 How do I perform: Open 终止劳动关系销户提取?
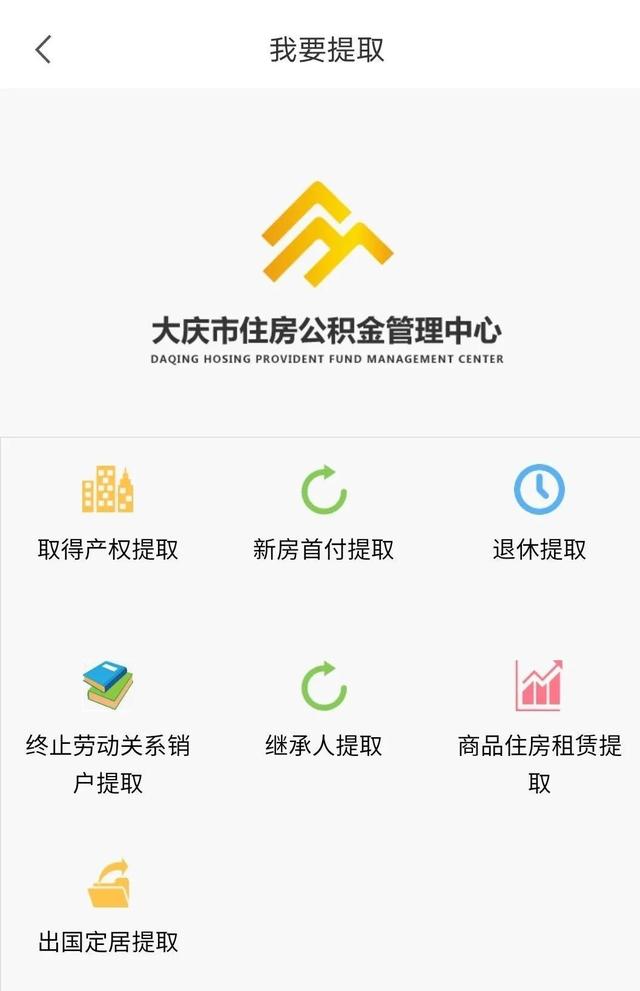coord(108,722)
